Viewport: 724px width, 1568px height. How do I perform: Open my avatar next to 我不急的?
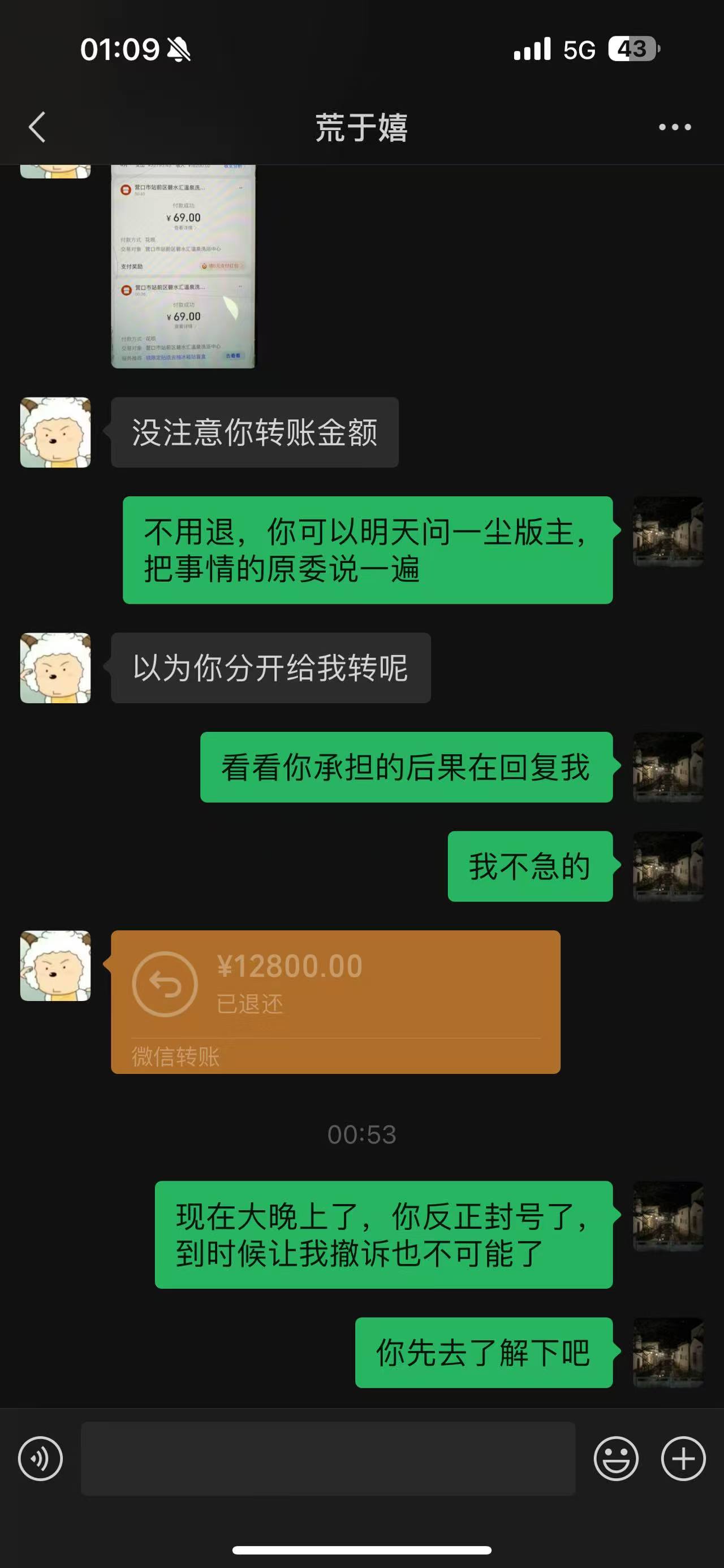pos(668,866)
